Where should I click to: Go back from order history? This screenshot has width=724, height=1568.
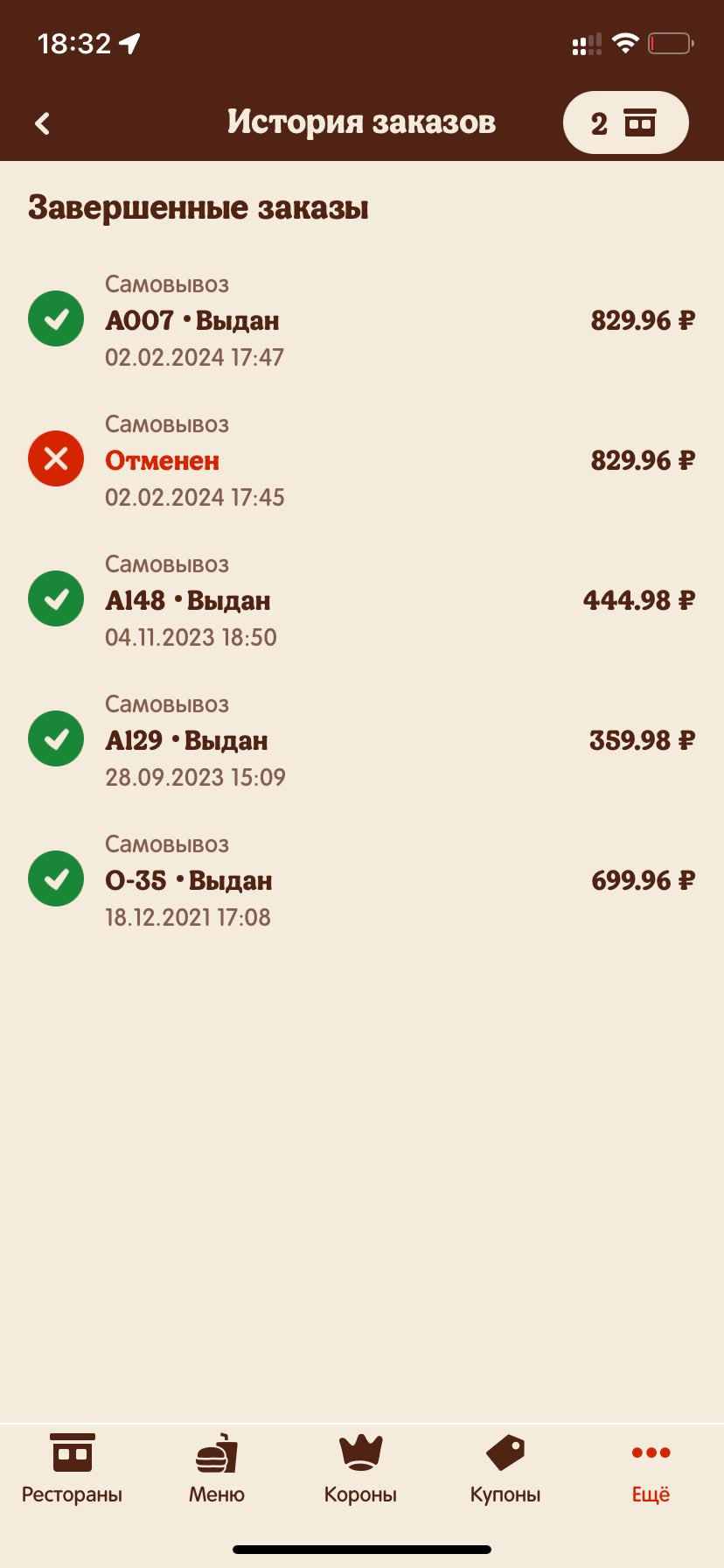[x=42, y=123]
